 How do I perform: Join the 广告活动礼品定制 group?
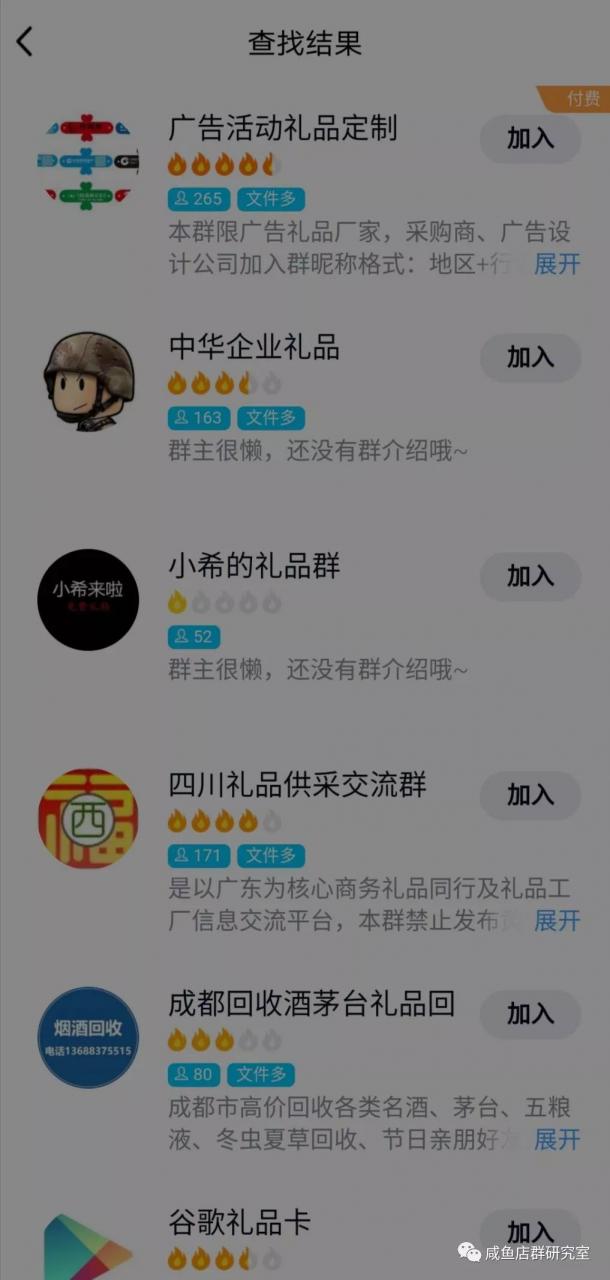pos(530,138)
